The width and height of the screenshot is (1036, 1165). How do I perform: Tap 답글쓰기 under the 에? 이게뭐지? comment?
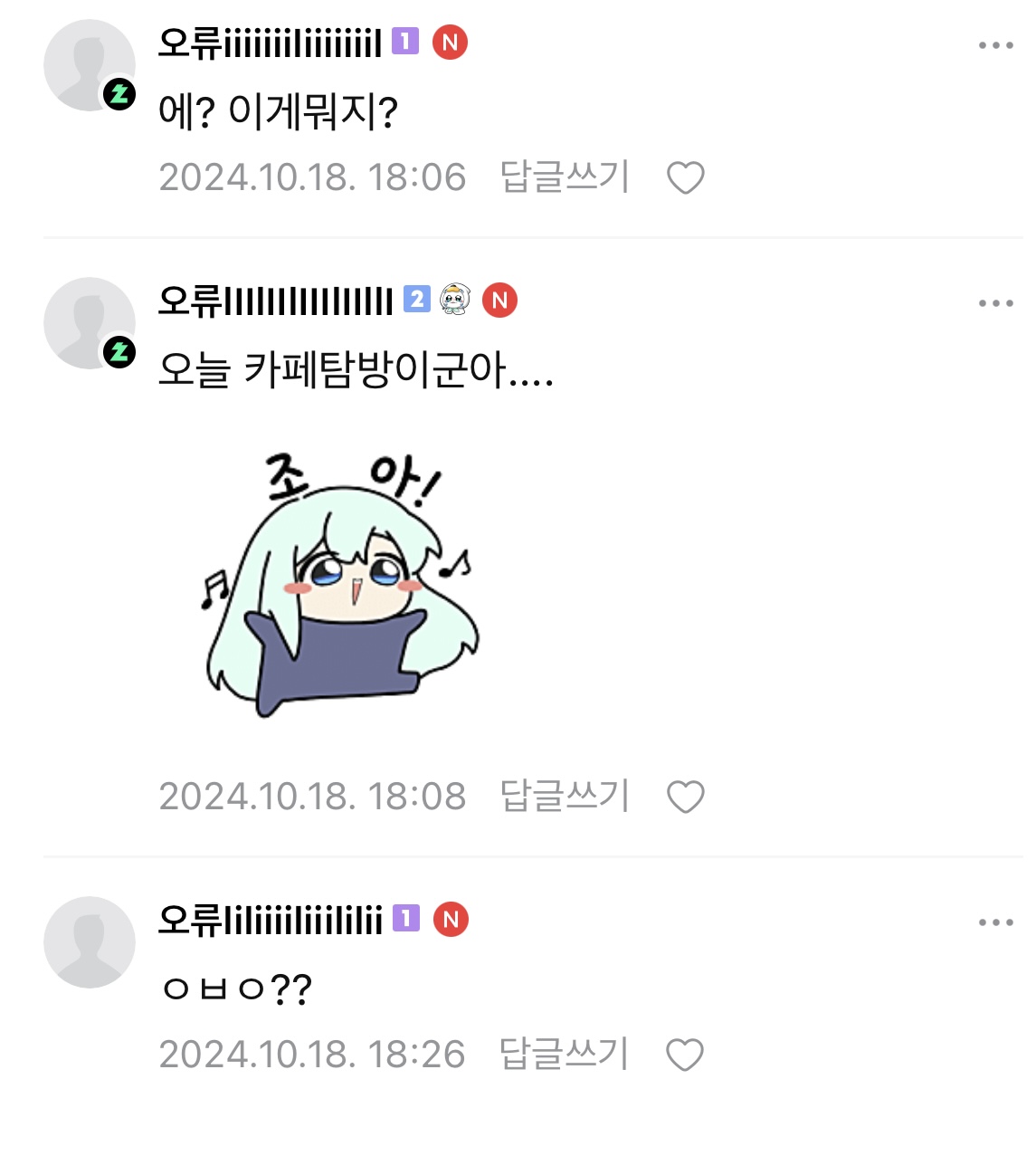(565, 177)
